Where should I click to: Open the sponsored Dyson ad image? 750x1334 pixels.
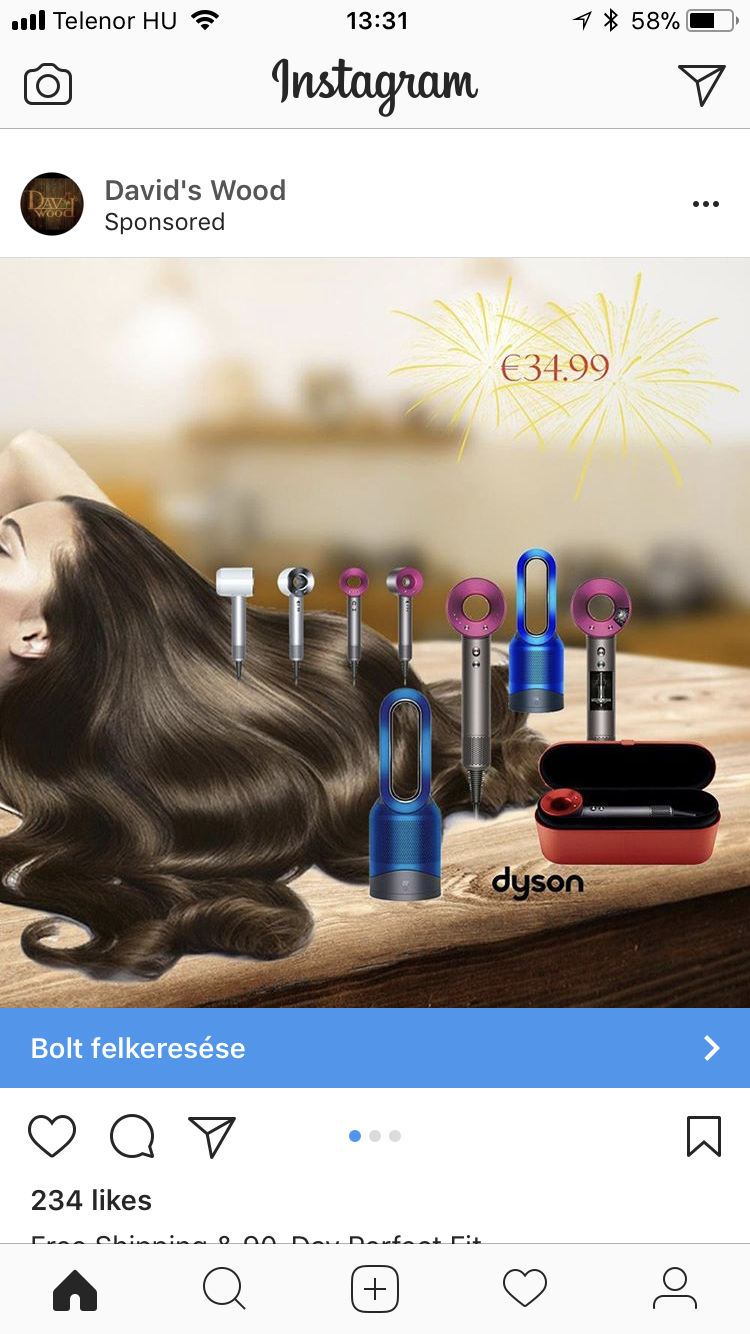click(375, 632)
